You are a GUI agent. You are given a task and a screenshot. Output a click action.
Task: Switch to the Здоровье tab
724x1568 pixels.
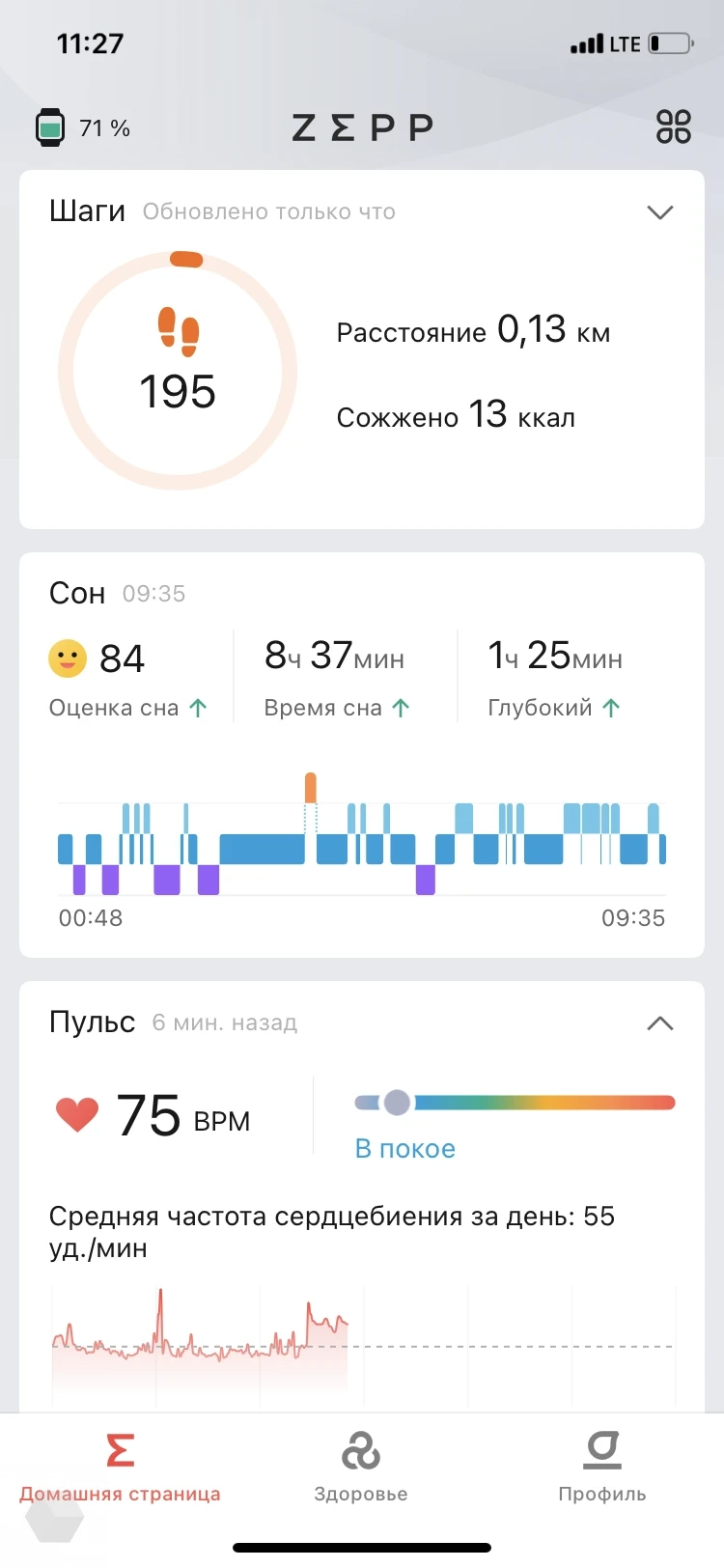361,1466
